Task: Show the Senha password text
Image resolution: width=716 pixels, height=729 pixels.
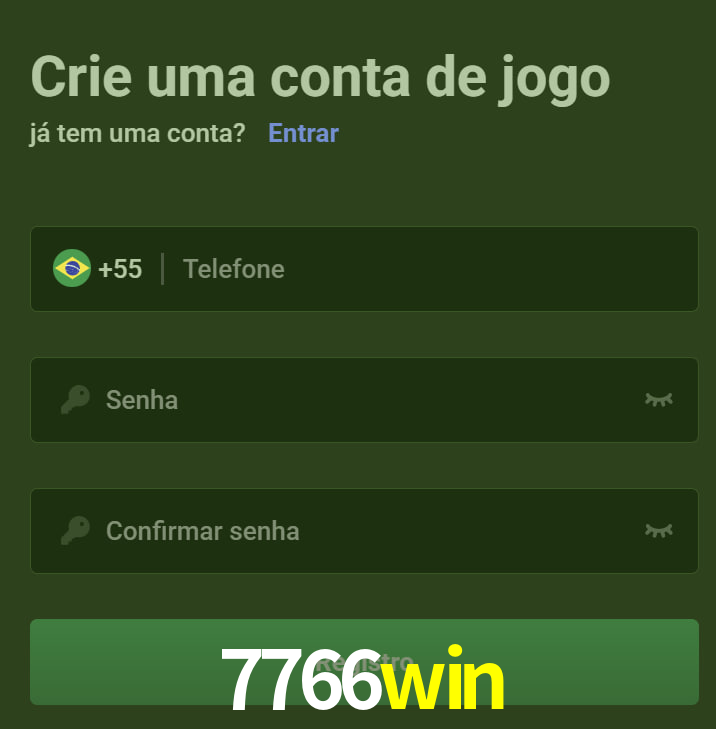Action: [658, 400]
